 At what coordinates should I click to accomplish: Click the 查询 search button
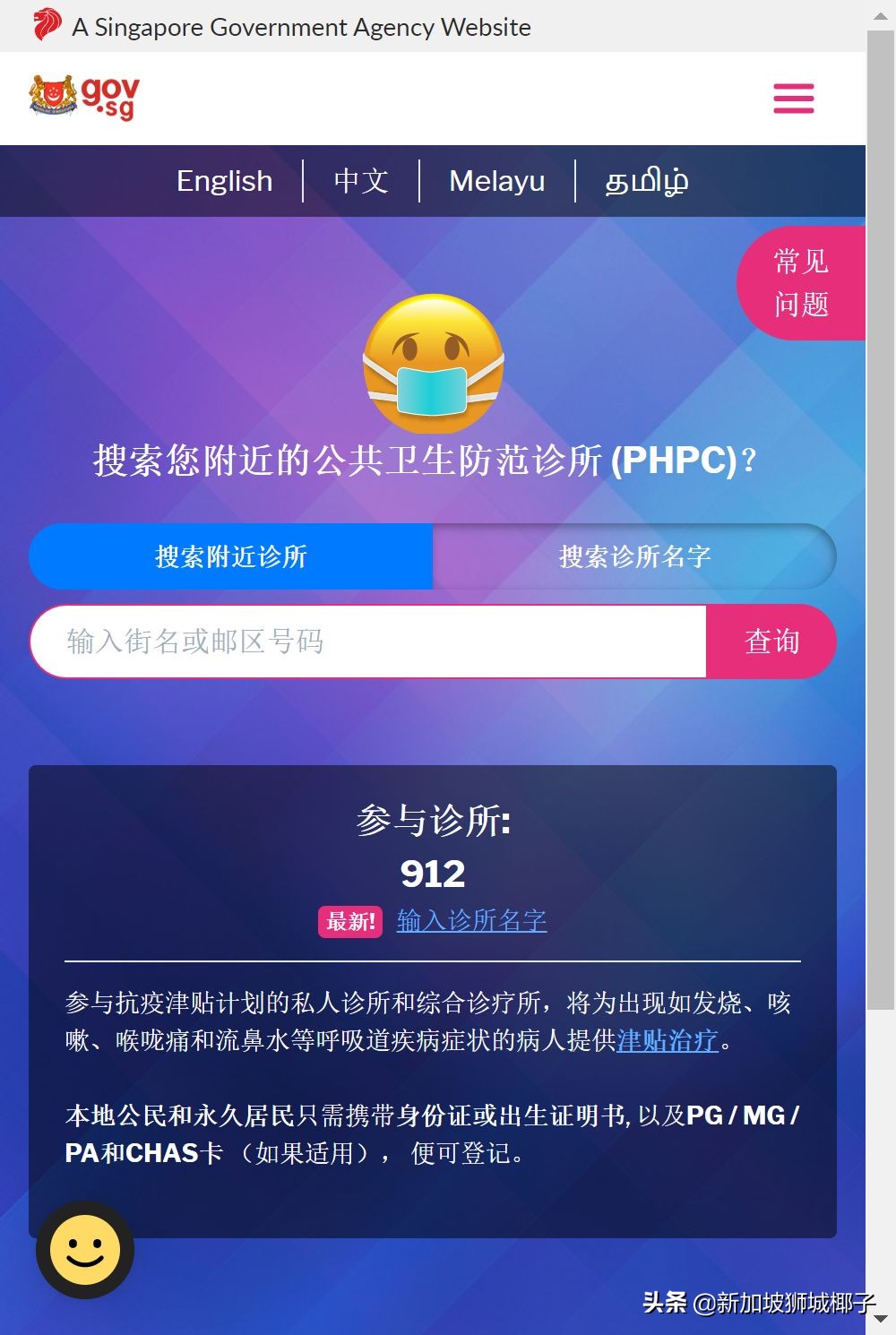771,642
